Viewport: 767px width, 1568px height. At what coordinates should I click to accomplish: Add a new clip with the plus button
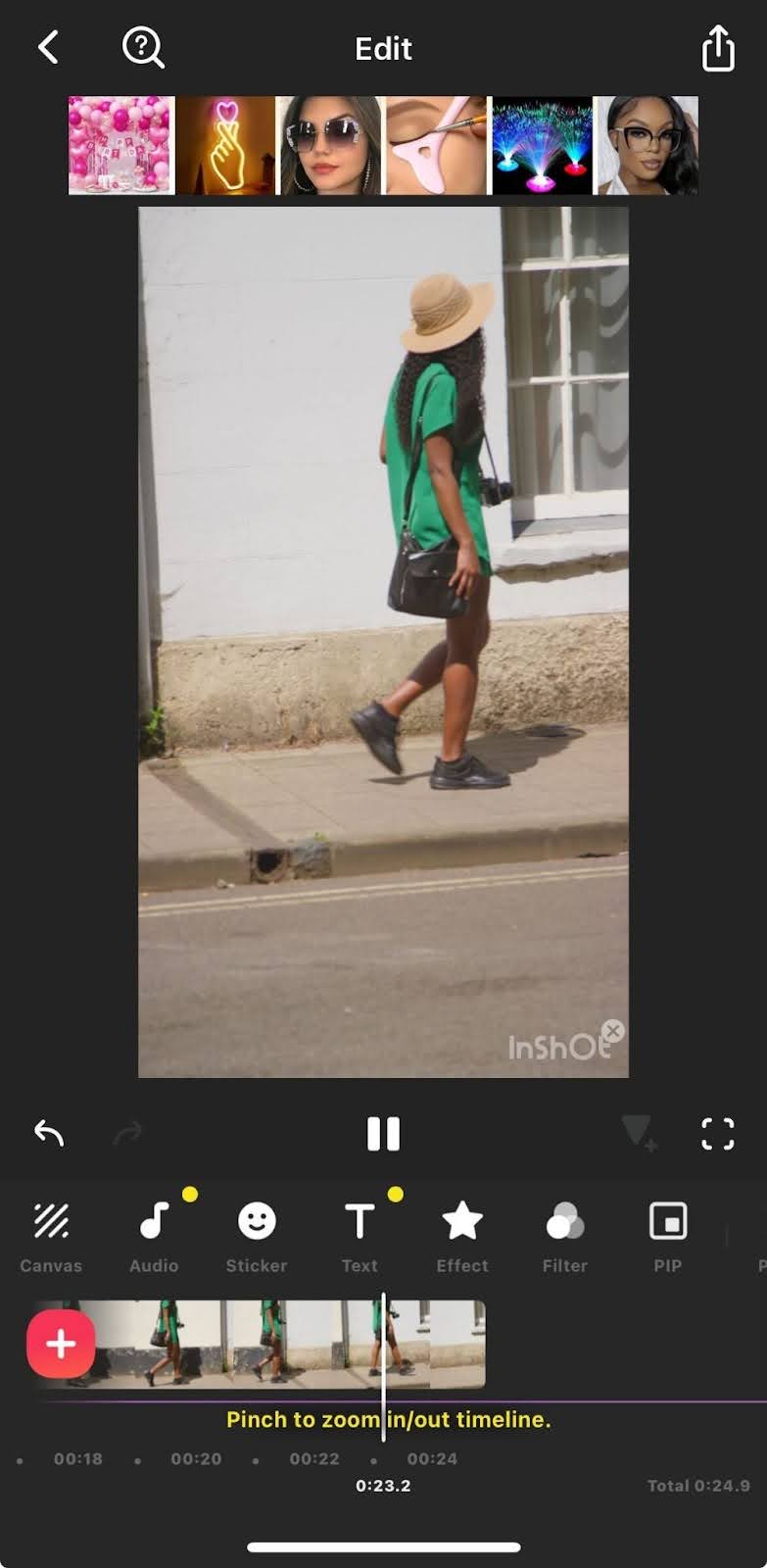[61, 1344]
